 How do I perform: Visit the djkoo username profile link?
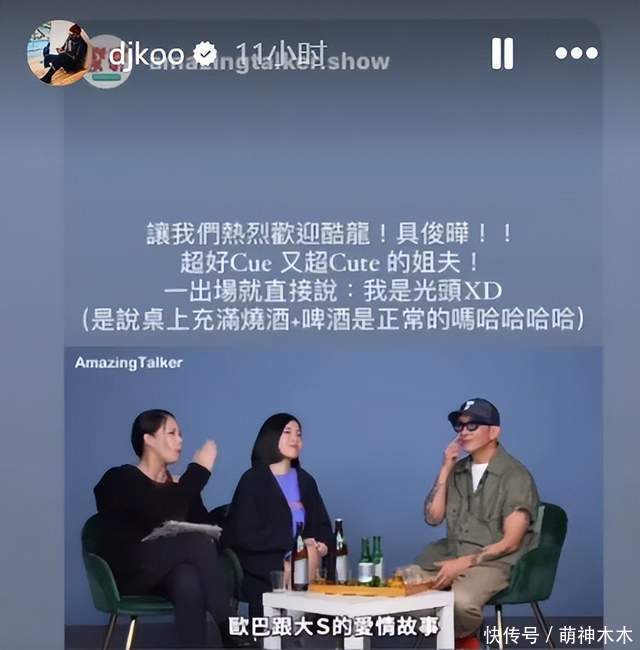(147, 53)
